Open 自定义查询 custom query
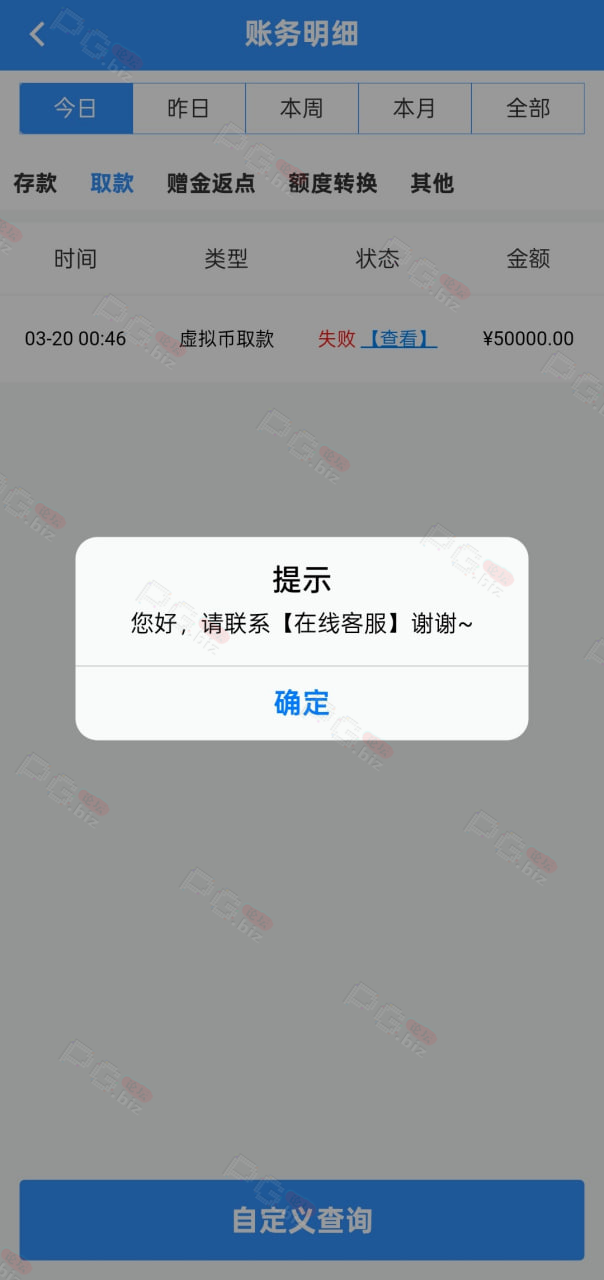604x1280 pixels. pyautogui.click(x=302, y=1220)
